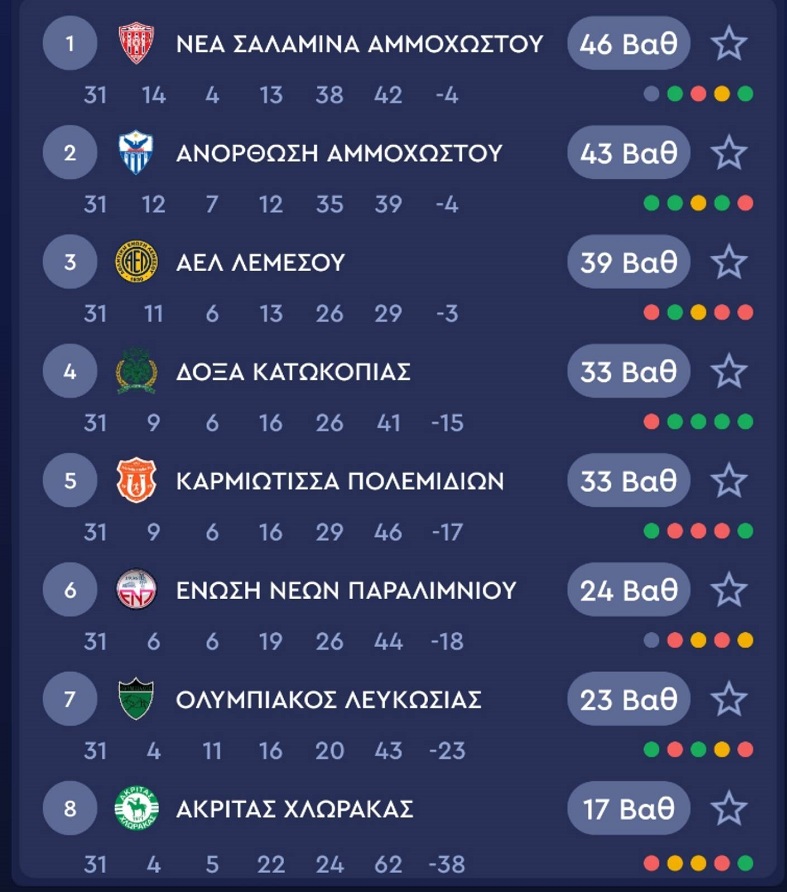Tap the star next to ΑΕΛ ΛΕΜΕΣΟΥ

point(729,262)
